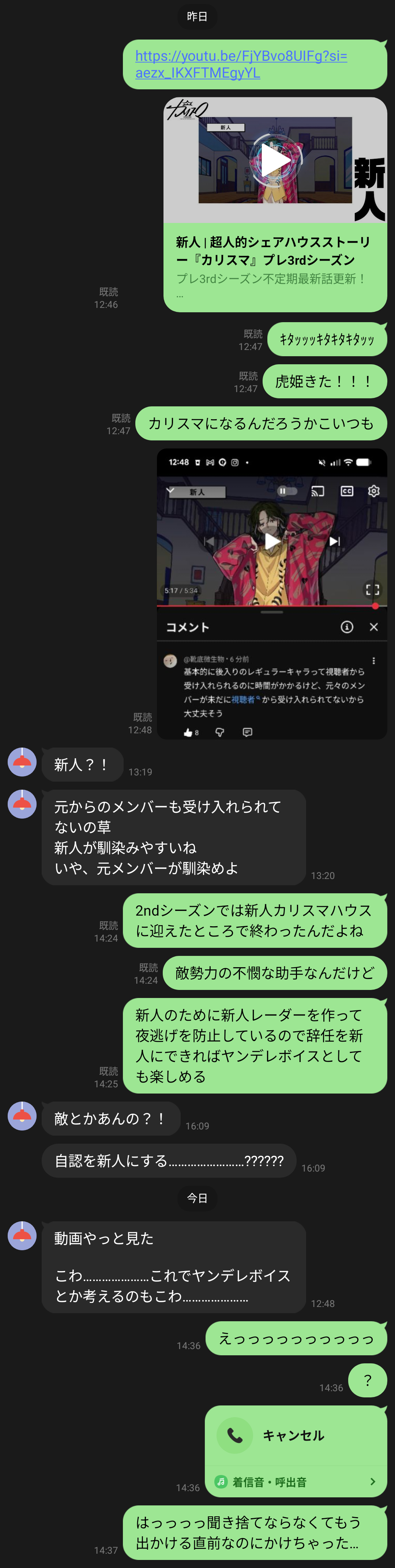View the shared YouTube comment screenshot image
The image size is (395, 1568).
[x=272, y=593]
